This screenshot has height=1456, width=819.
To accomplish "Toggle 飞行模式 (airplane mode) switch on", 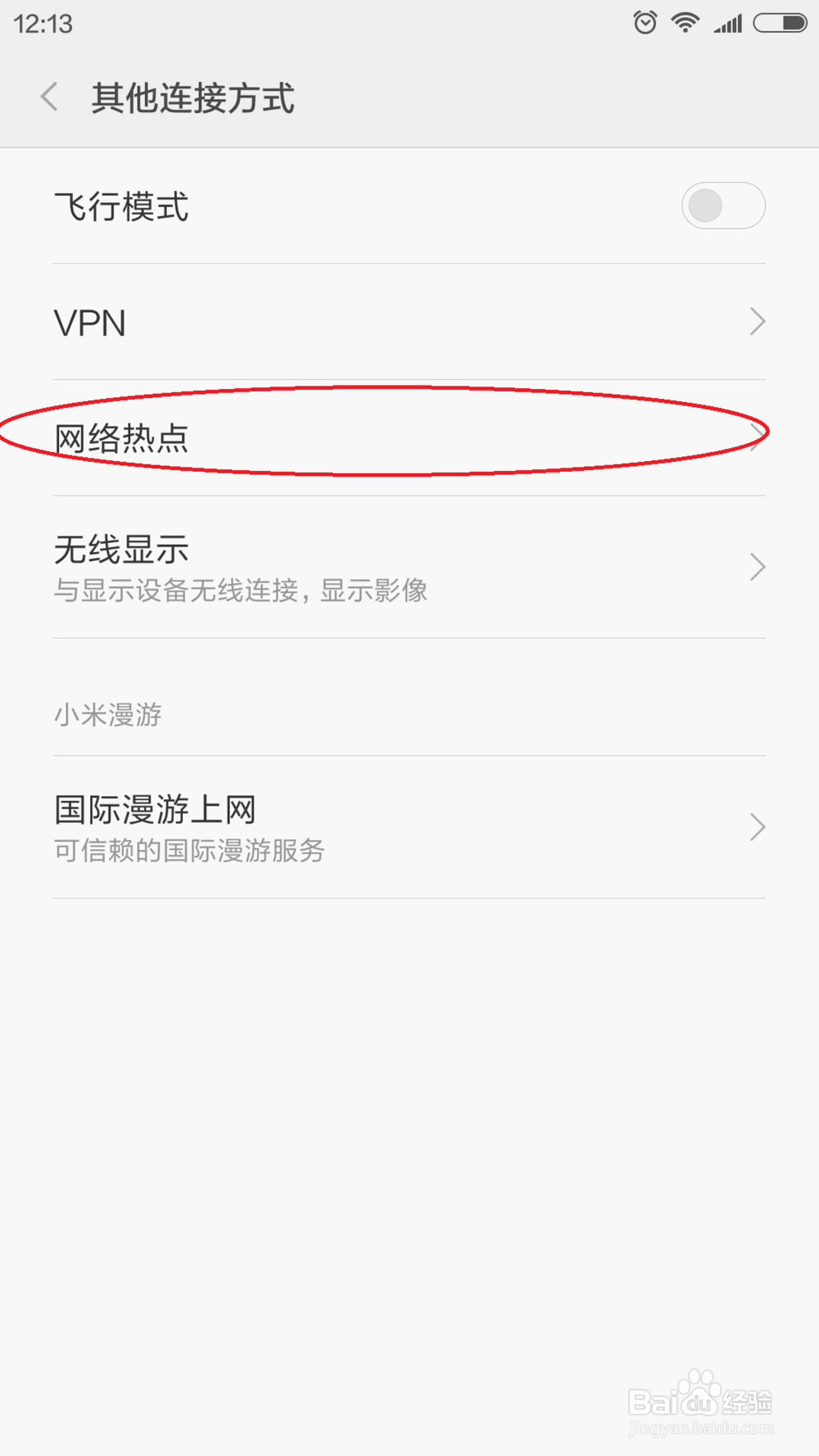I will (722, 206).
